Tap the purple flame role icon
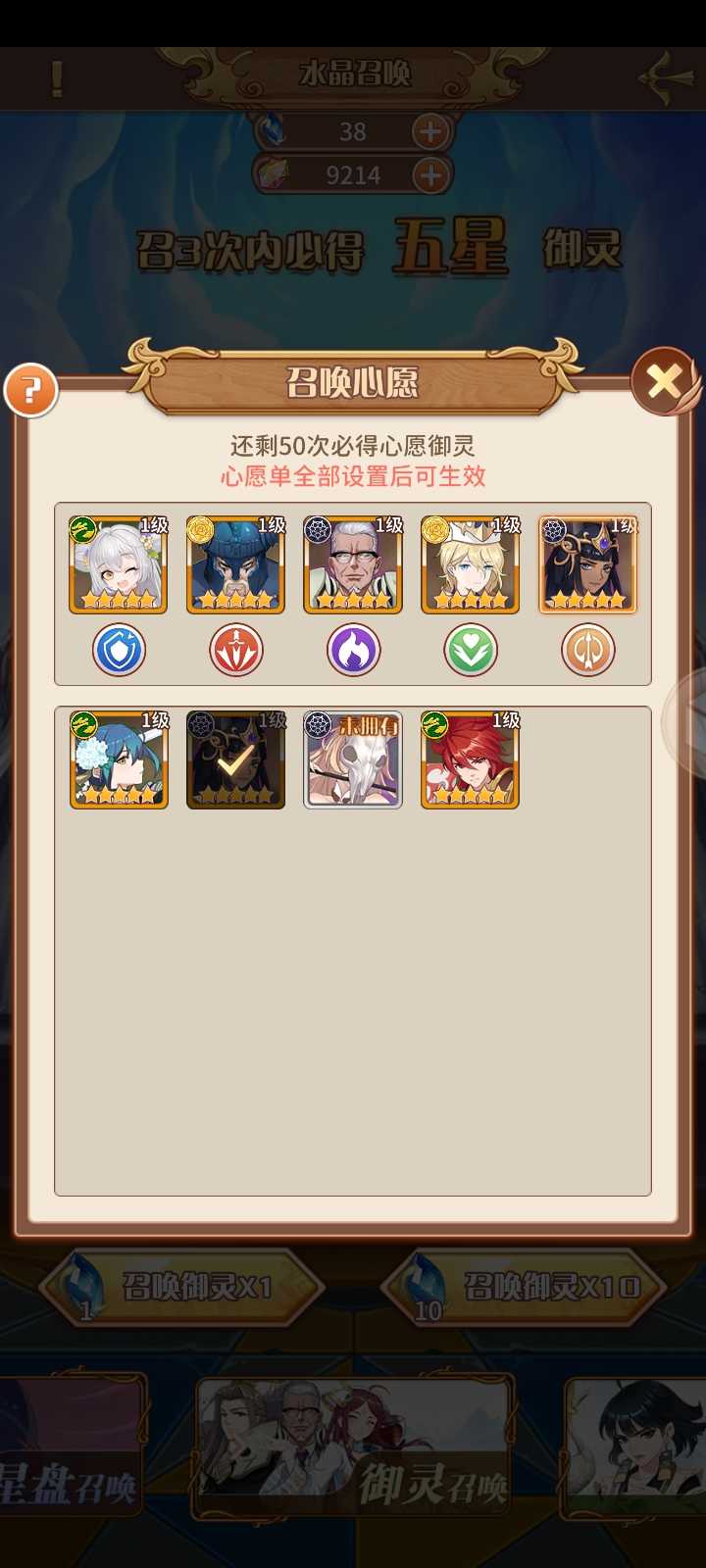706x1568 pixels. (x=353, y=650)
